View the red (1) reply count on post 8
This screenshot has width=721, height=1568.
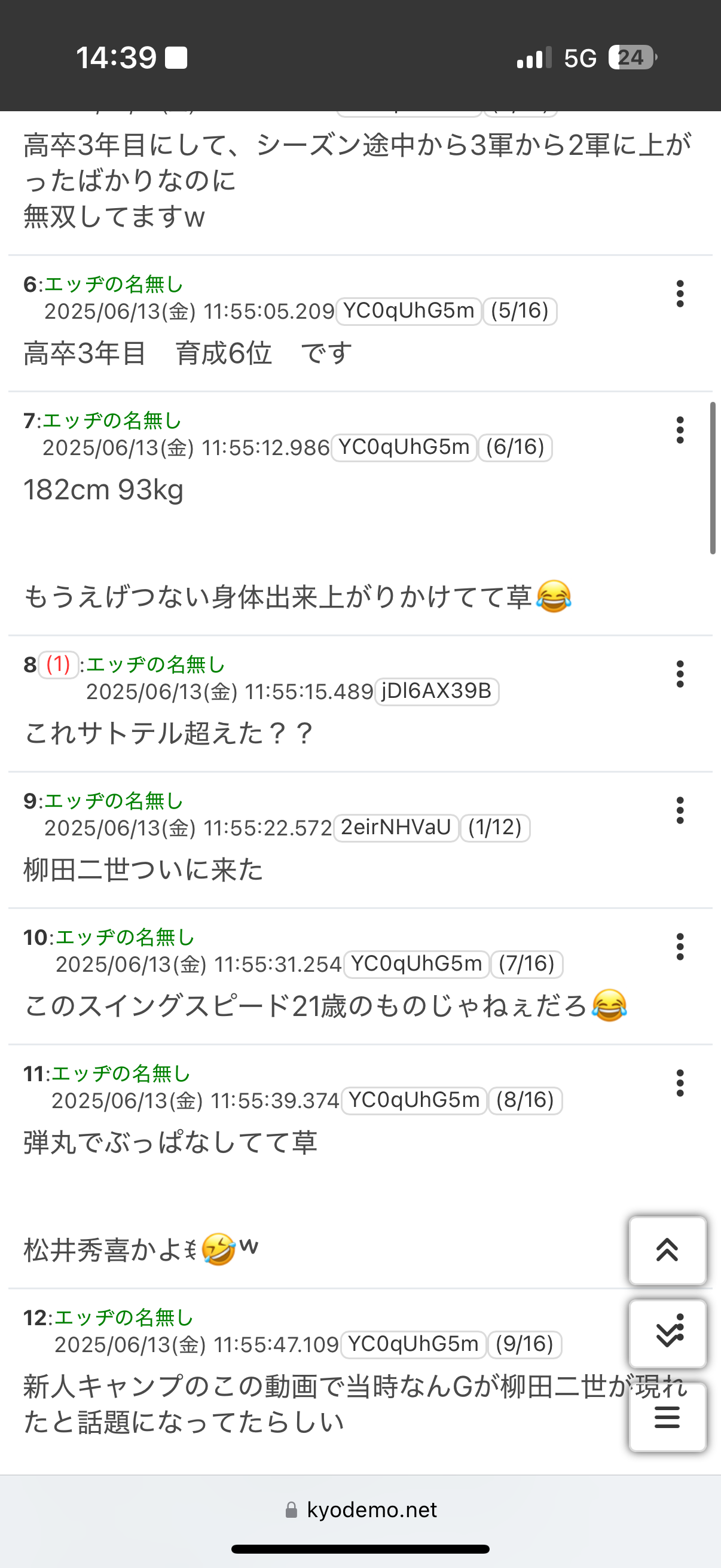pos(59,664)
